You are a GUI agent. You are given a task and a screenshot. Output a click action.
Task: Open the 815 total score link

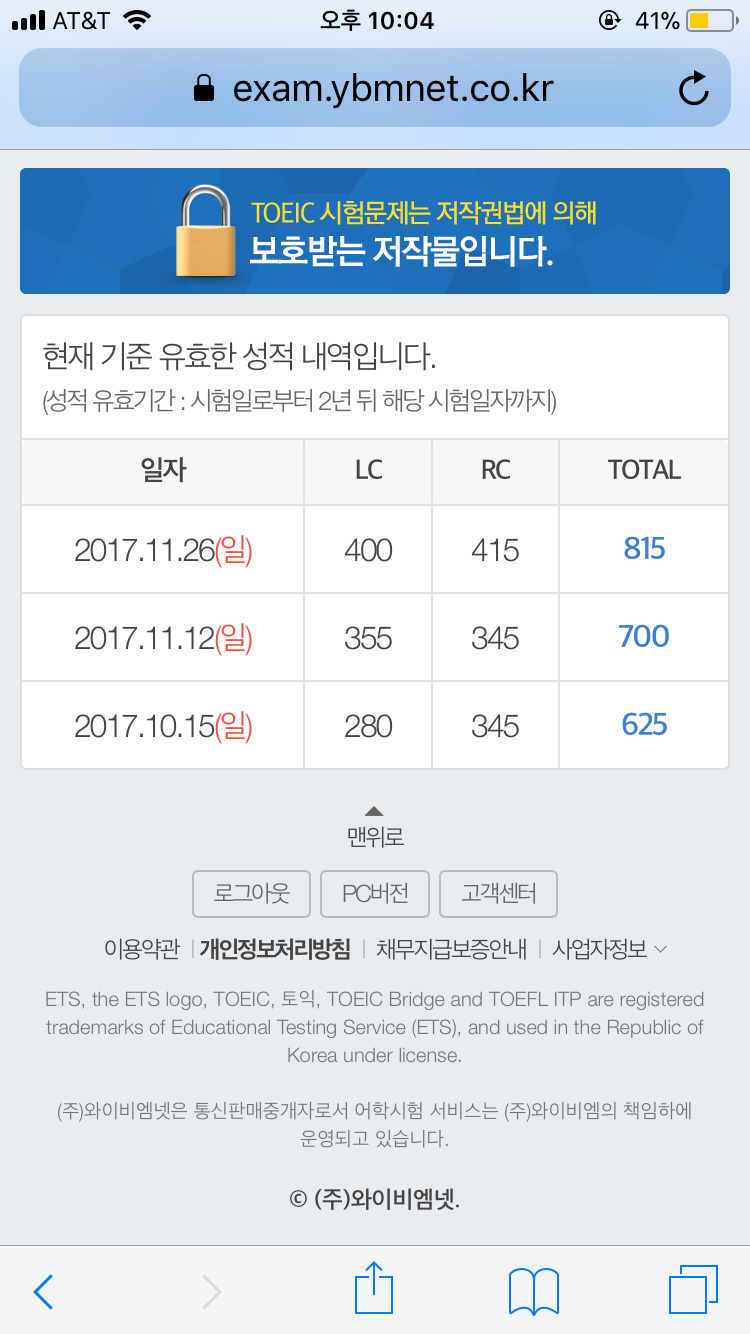644,549
